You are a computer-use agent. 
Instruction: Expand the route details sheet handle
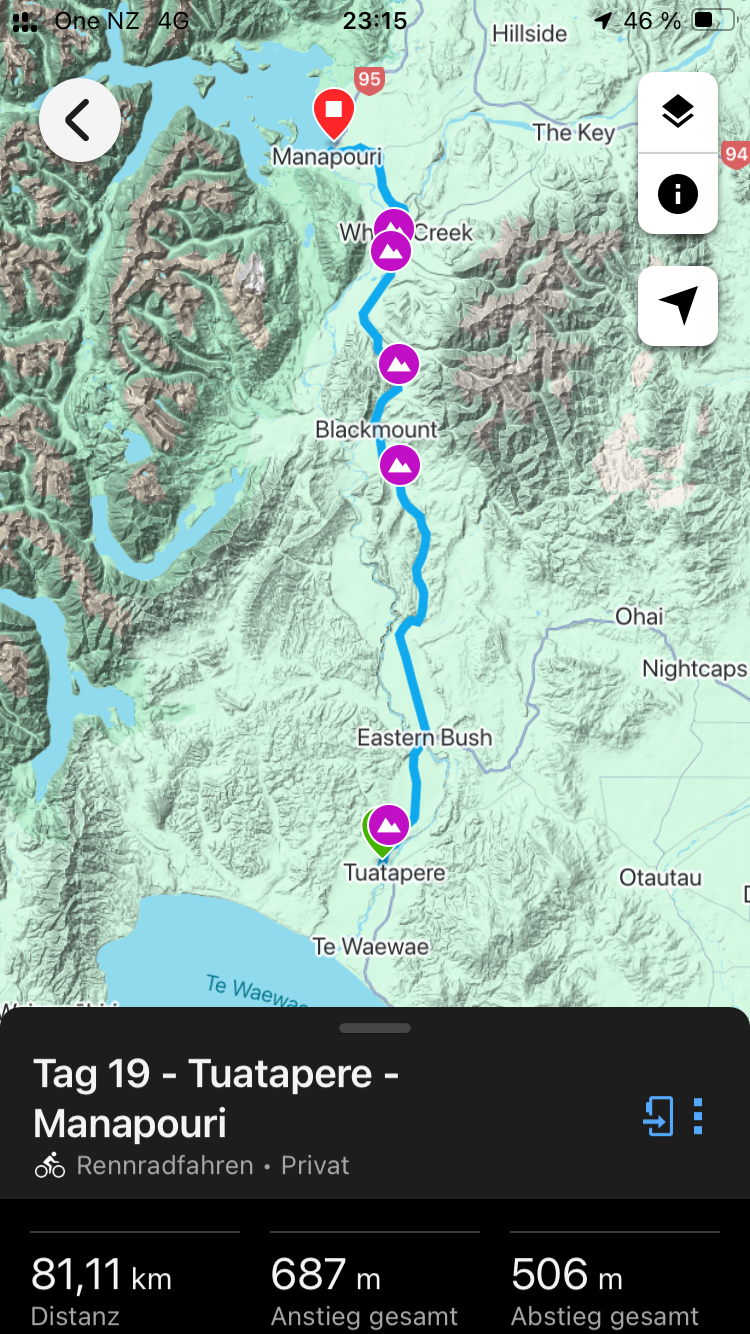click(375, 1028)
